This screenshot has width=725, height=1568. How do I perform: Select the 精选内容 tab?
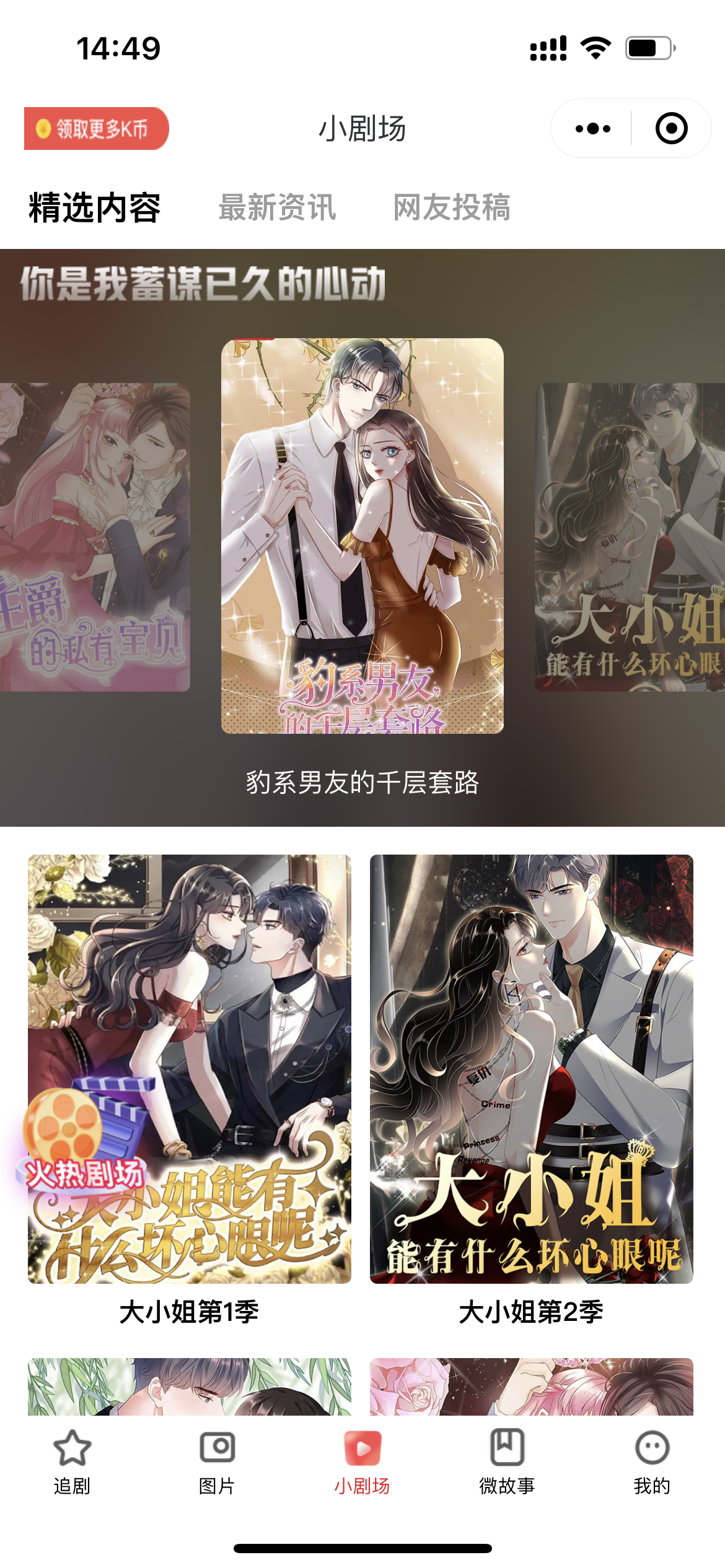point(95,207)
